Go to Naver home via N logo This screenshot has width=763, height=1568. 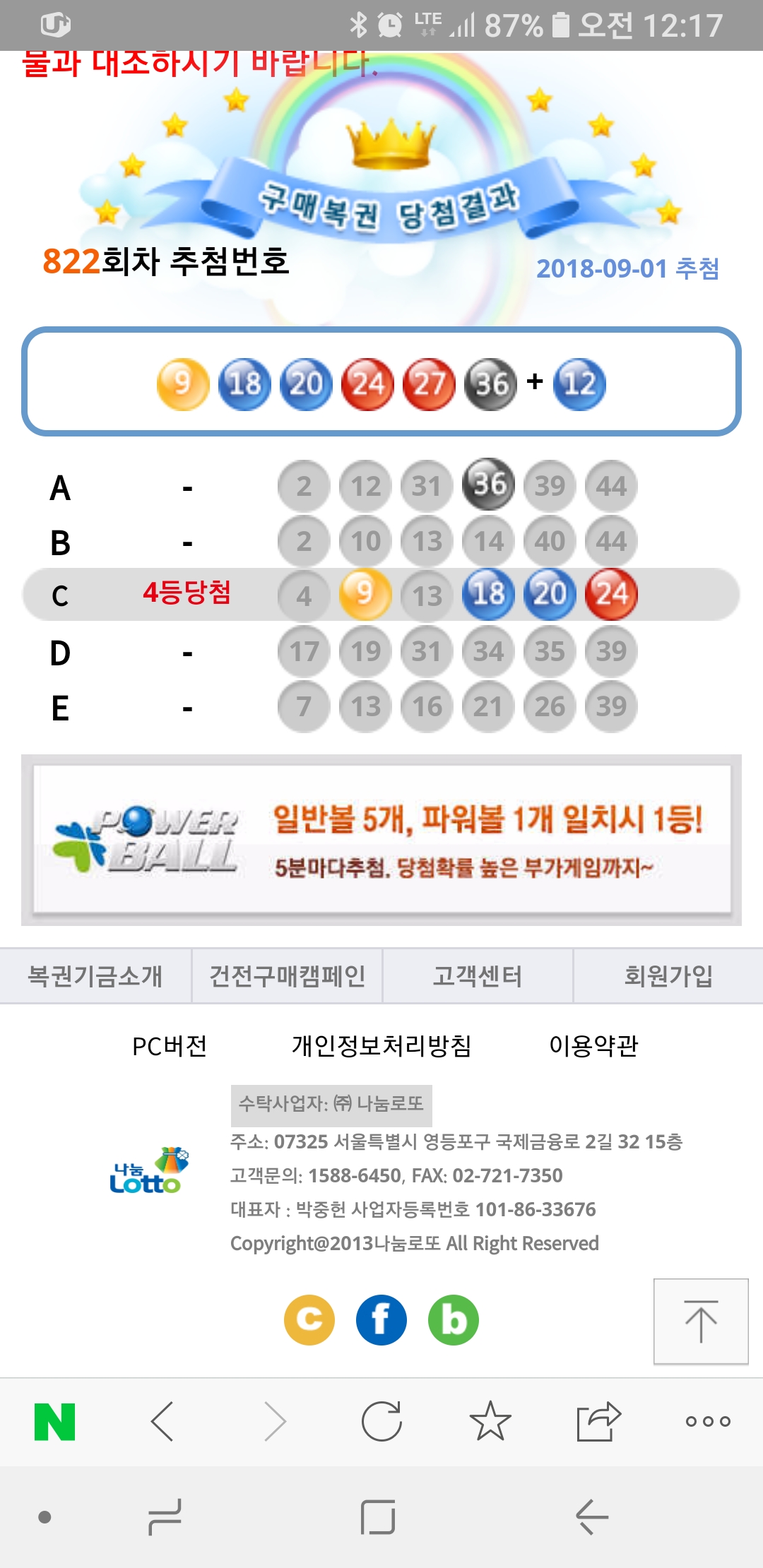(x=55, y=1421)
